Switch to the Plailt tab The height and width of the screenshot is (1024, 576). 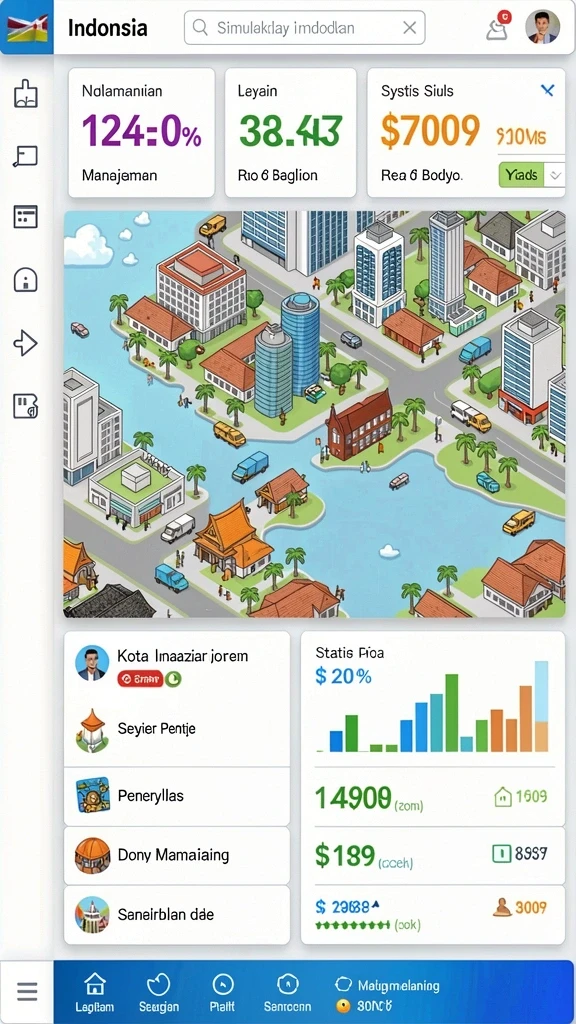click(223, 993)
